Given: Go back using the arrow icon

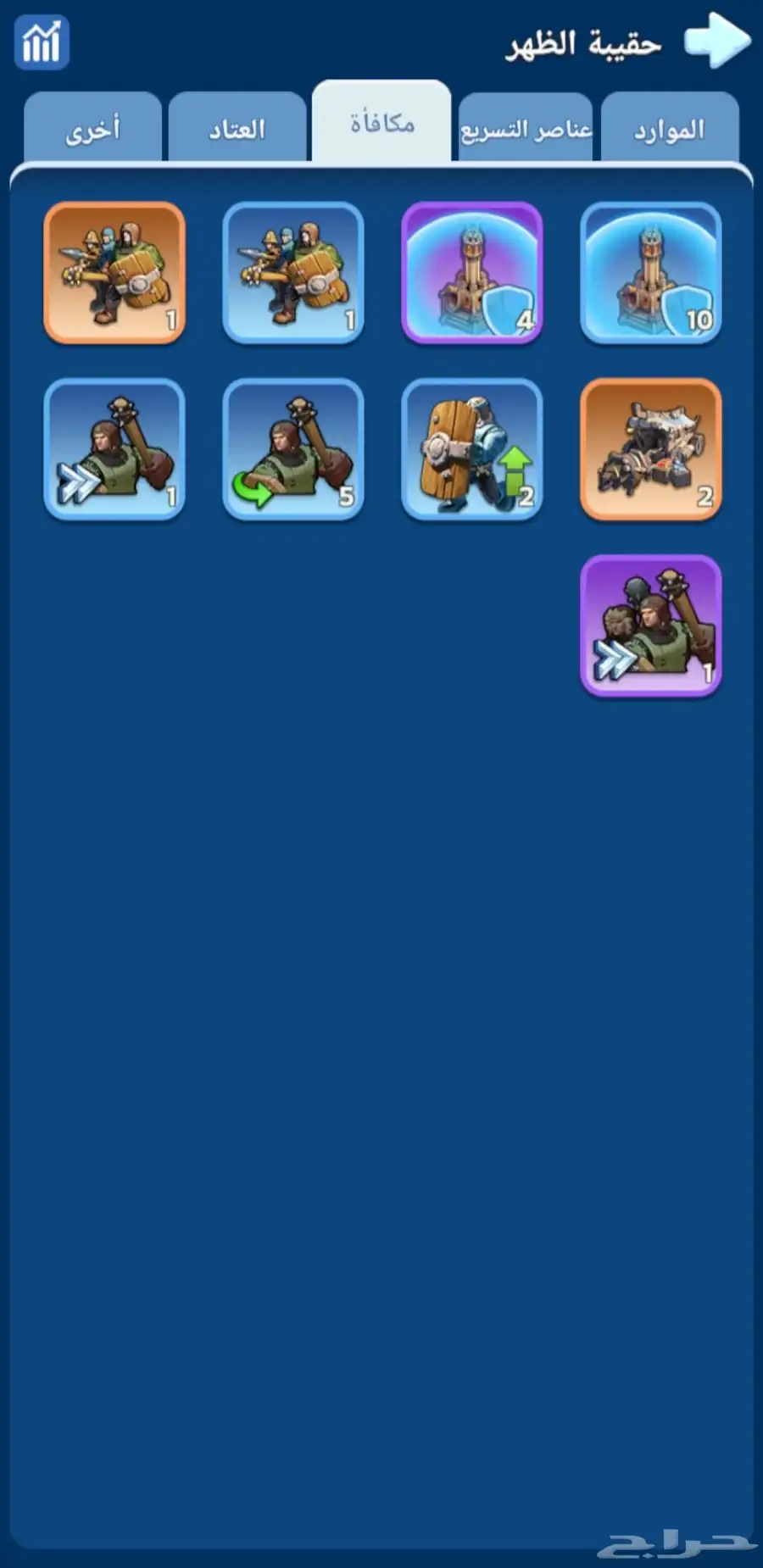Looking at the screenshot, I should (x=717, y=41).
